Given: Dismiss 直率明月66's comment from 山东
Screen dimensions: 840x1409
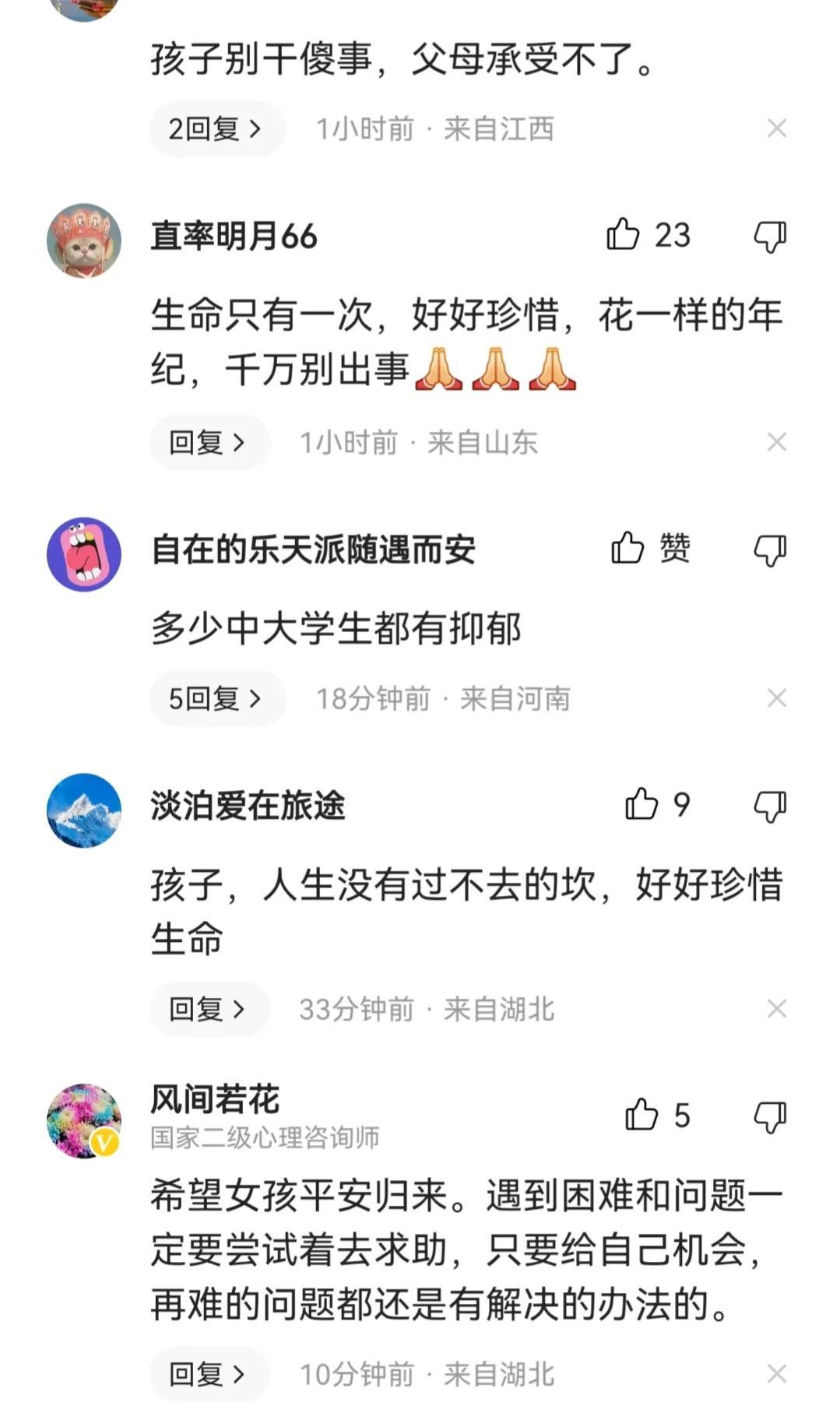Looking at the screenshot, I should click(776, 442).
